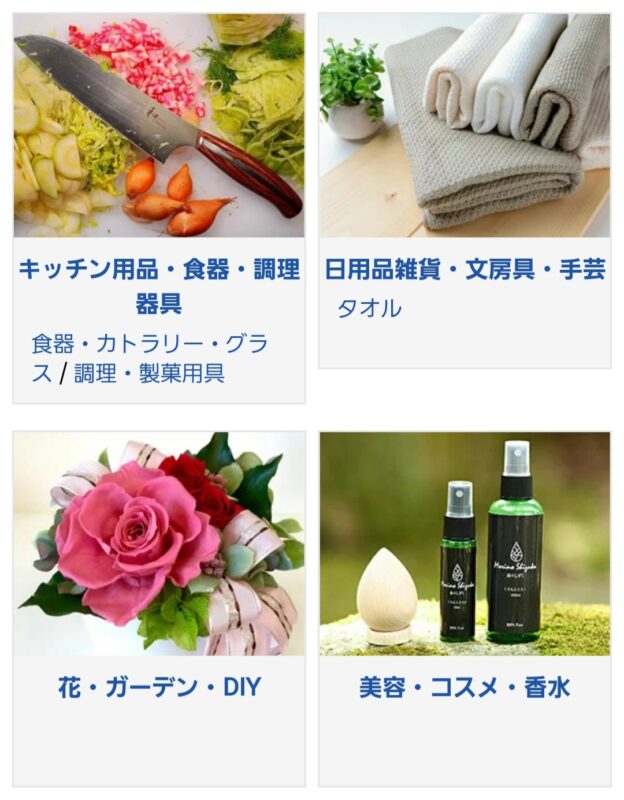This screenshot has width=624, height=800.
Task: Open the 美容・コスメ・香水 category link
Action: 465,688
